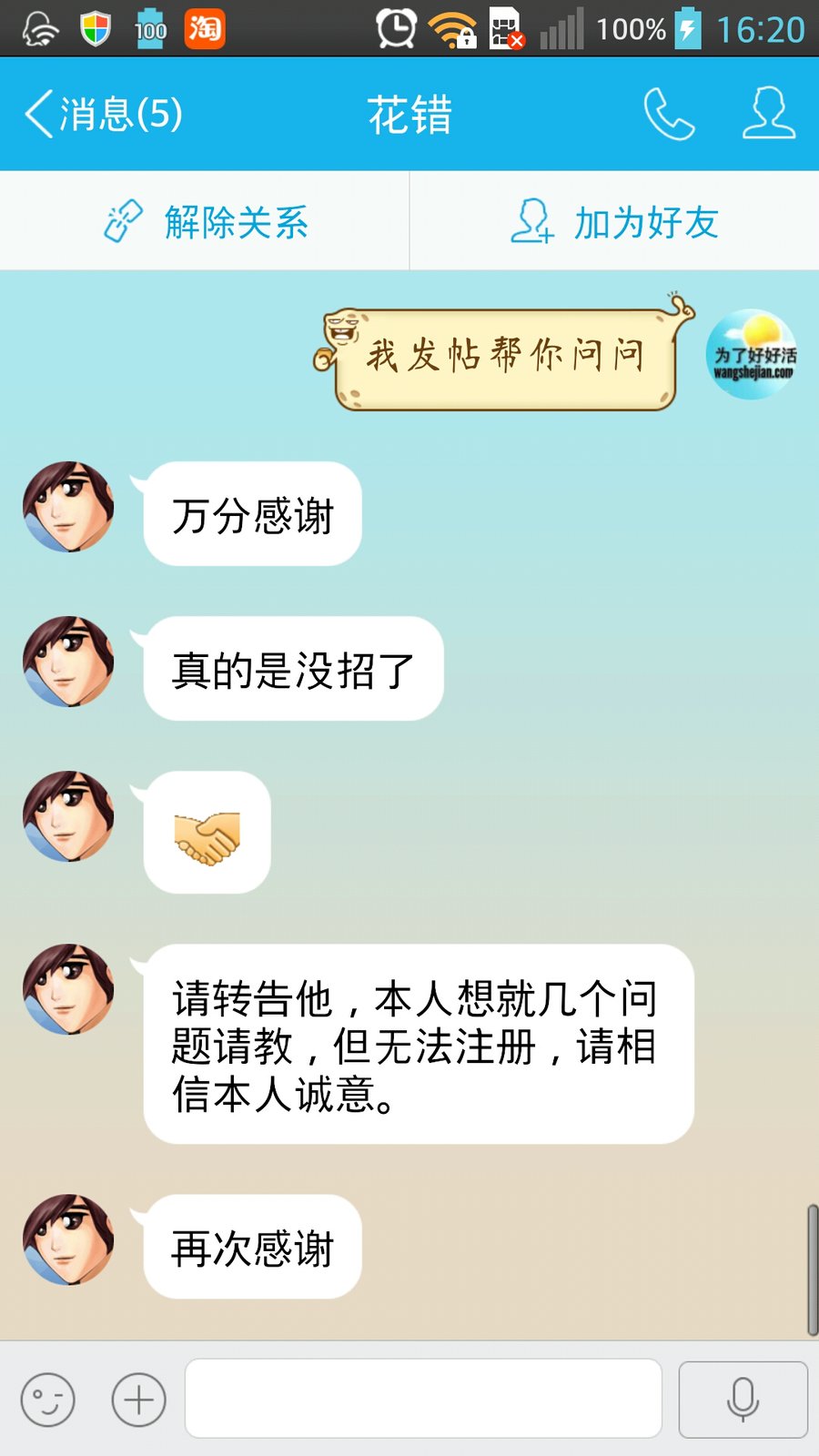Go back to the 消息 list
This screenshot has height=1456, width=819.
102,115
